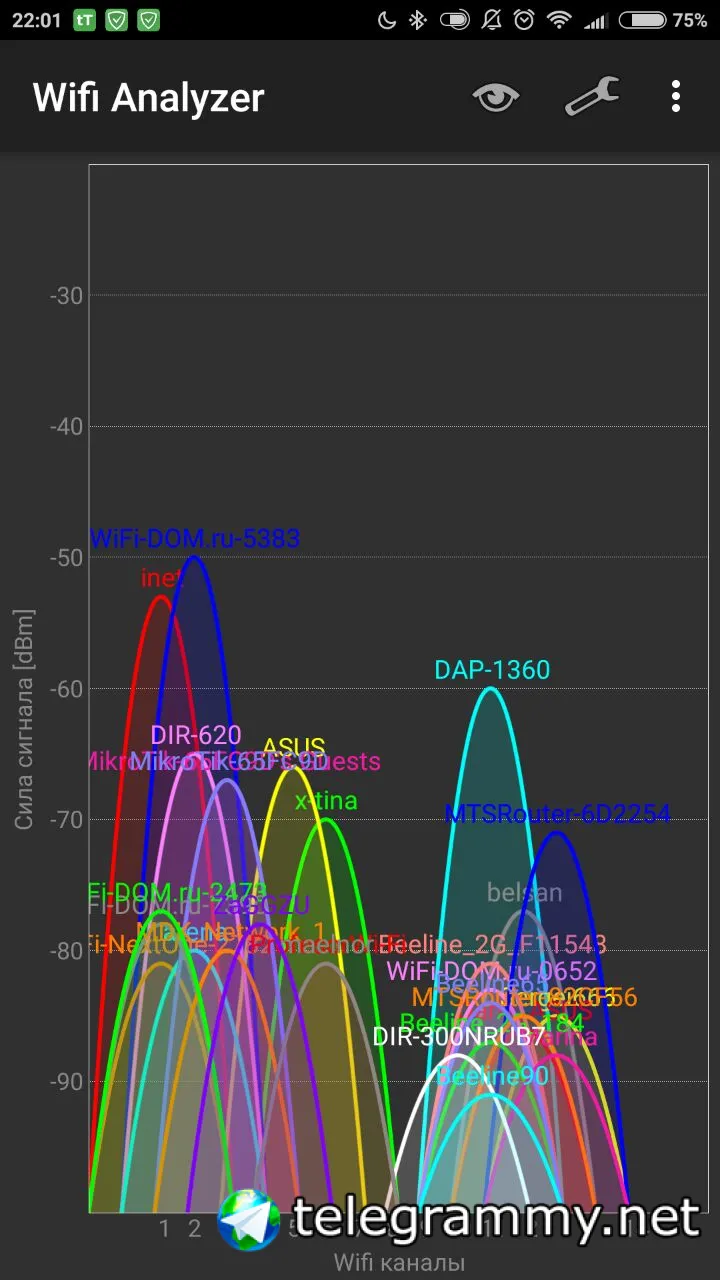Open the eye view selector

tap(496, 97)
